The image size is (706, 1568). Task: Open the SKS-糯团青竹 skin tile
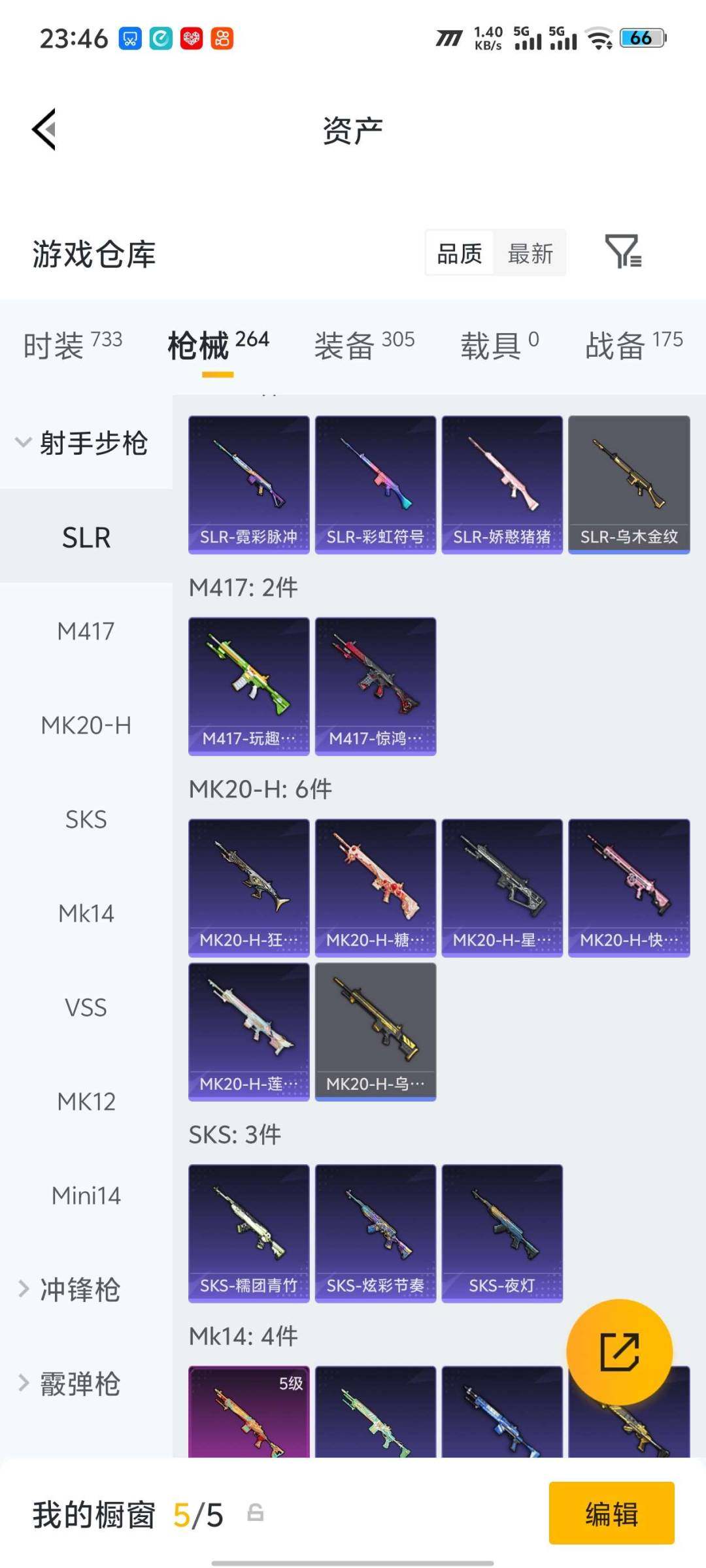[248, 1233]
